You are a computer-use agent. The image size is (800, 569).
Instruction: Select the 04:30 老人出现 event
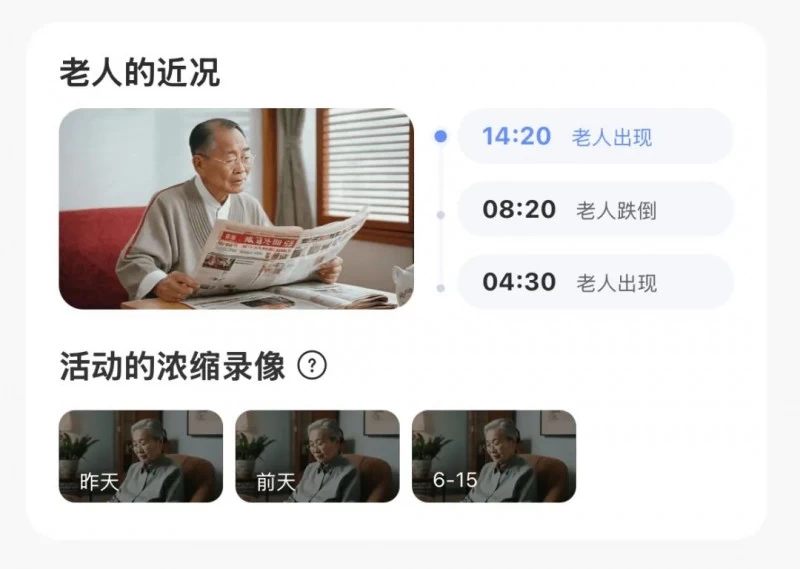[x=595, y=282]
